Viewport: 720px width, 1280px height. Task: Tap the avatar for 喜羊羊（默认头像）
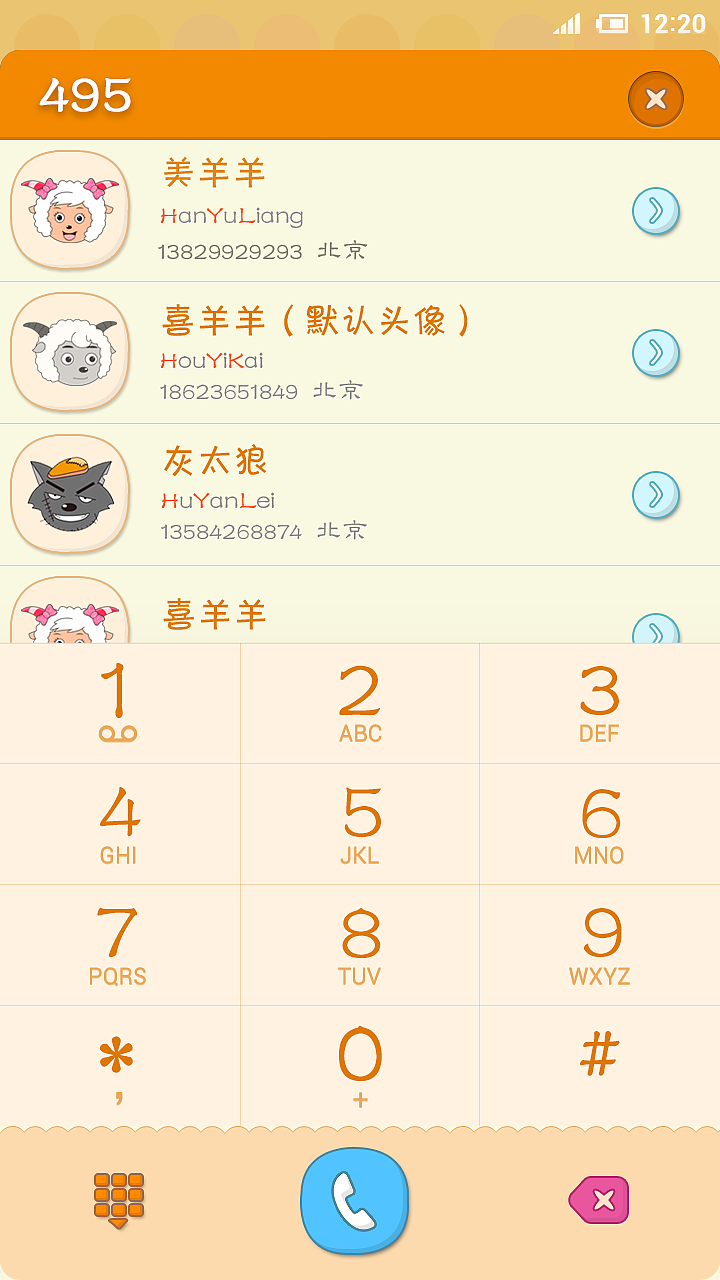(70, 352)
